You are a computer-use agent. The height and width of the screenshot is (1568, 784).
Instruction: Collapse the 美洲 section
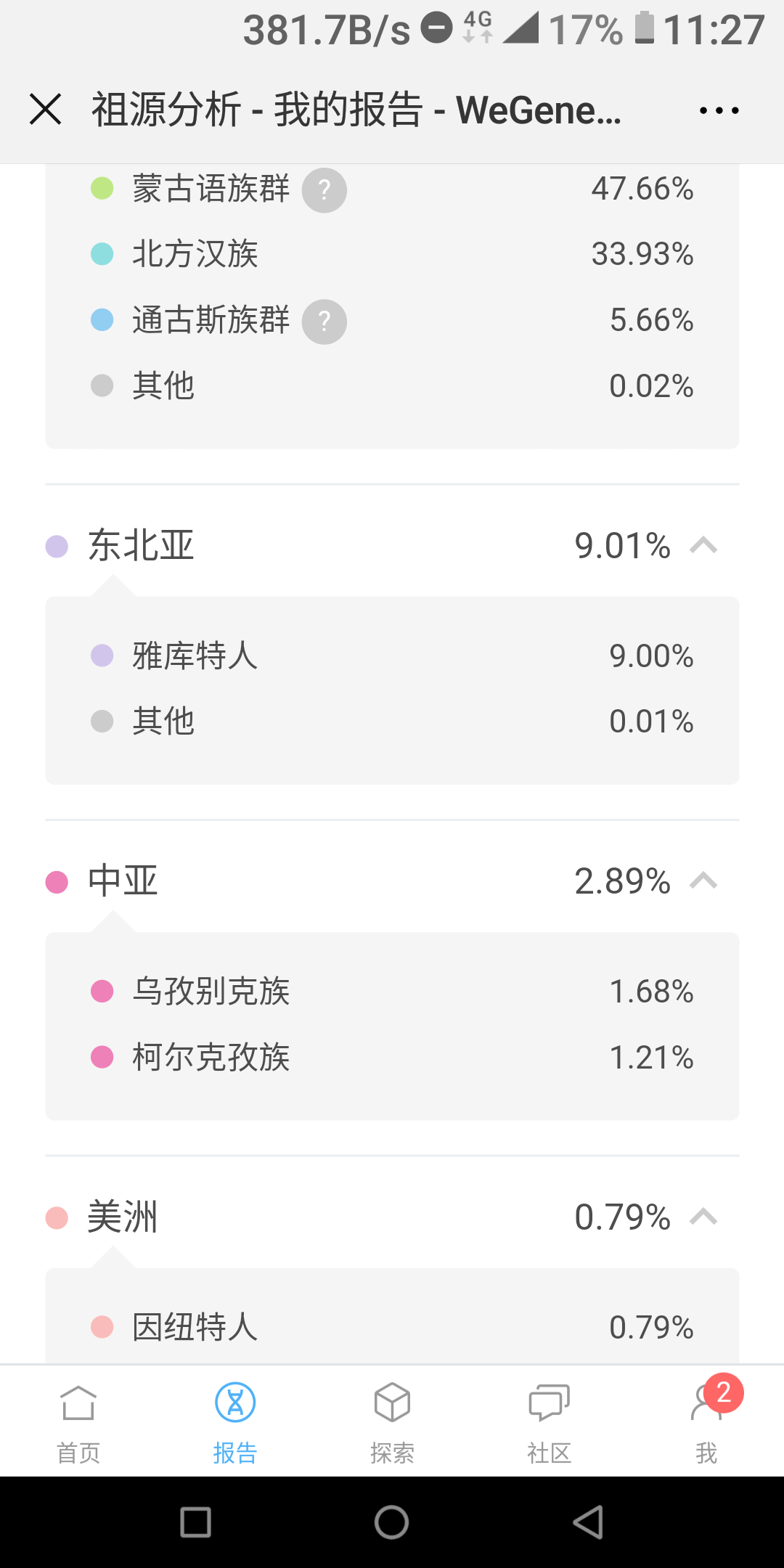(703, 1217)
